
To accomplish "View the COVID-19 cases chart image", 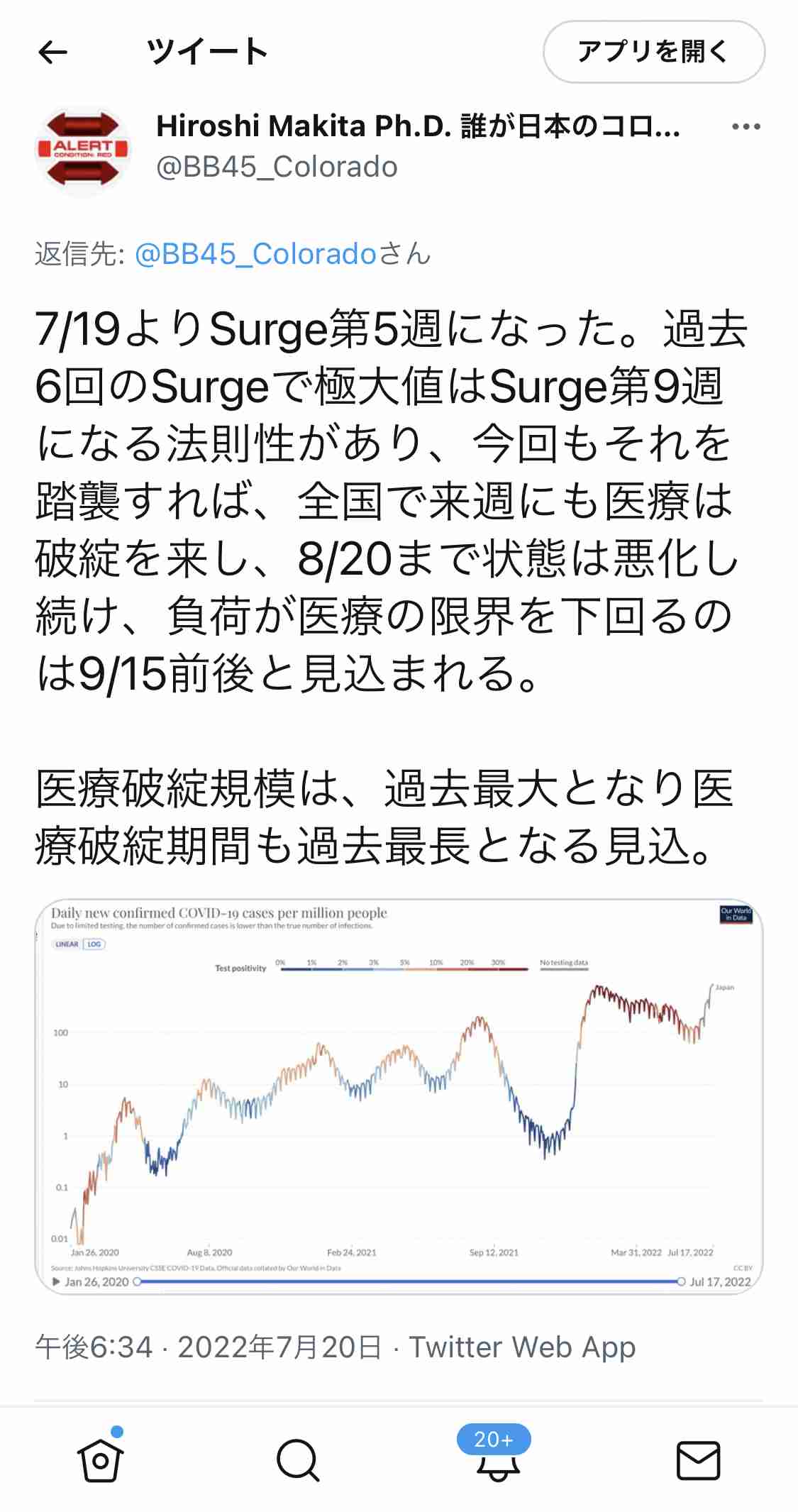I will [x=399, y=1096].
